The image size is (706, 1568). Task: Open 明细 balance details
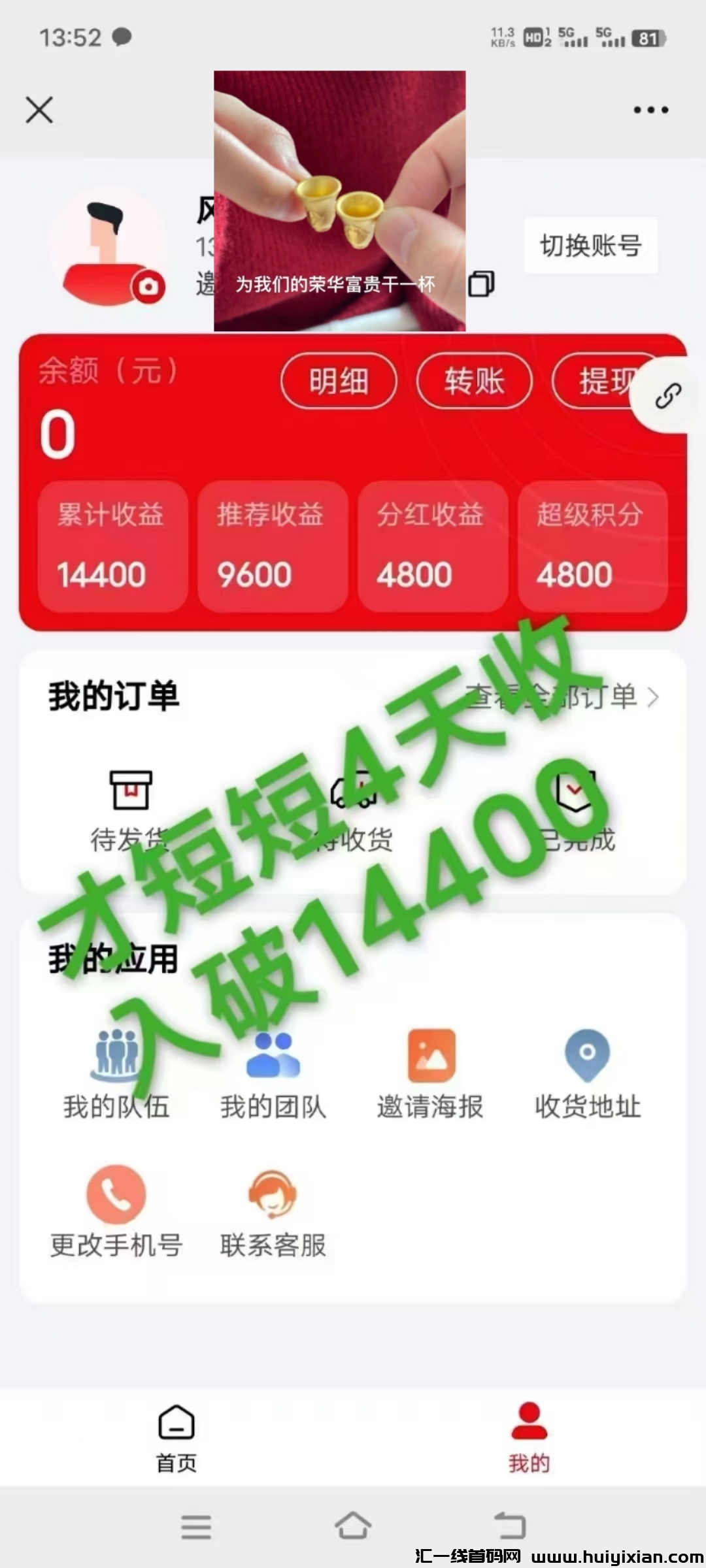(x=339, y=381)
